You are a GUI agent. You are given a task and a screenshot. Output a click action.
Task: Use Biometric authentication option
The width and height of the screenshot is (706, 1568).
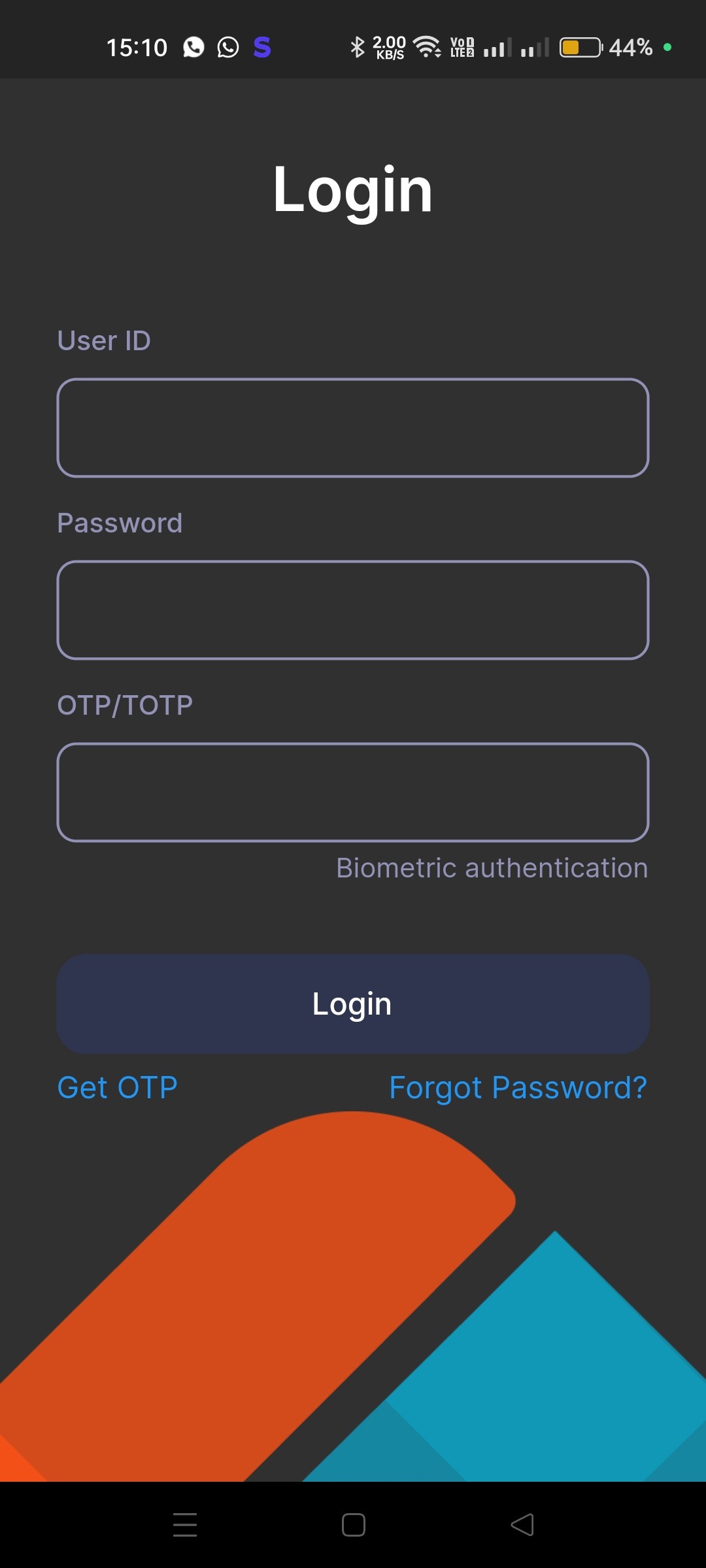[492, 868]
